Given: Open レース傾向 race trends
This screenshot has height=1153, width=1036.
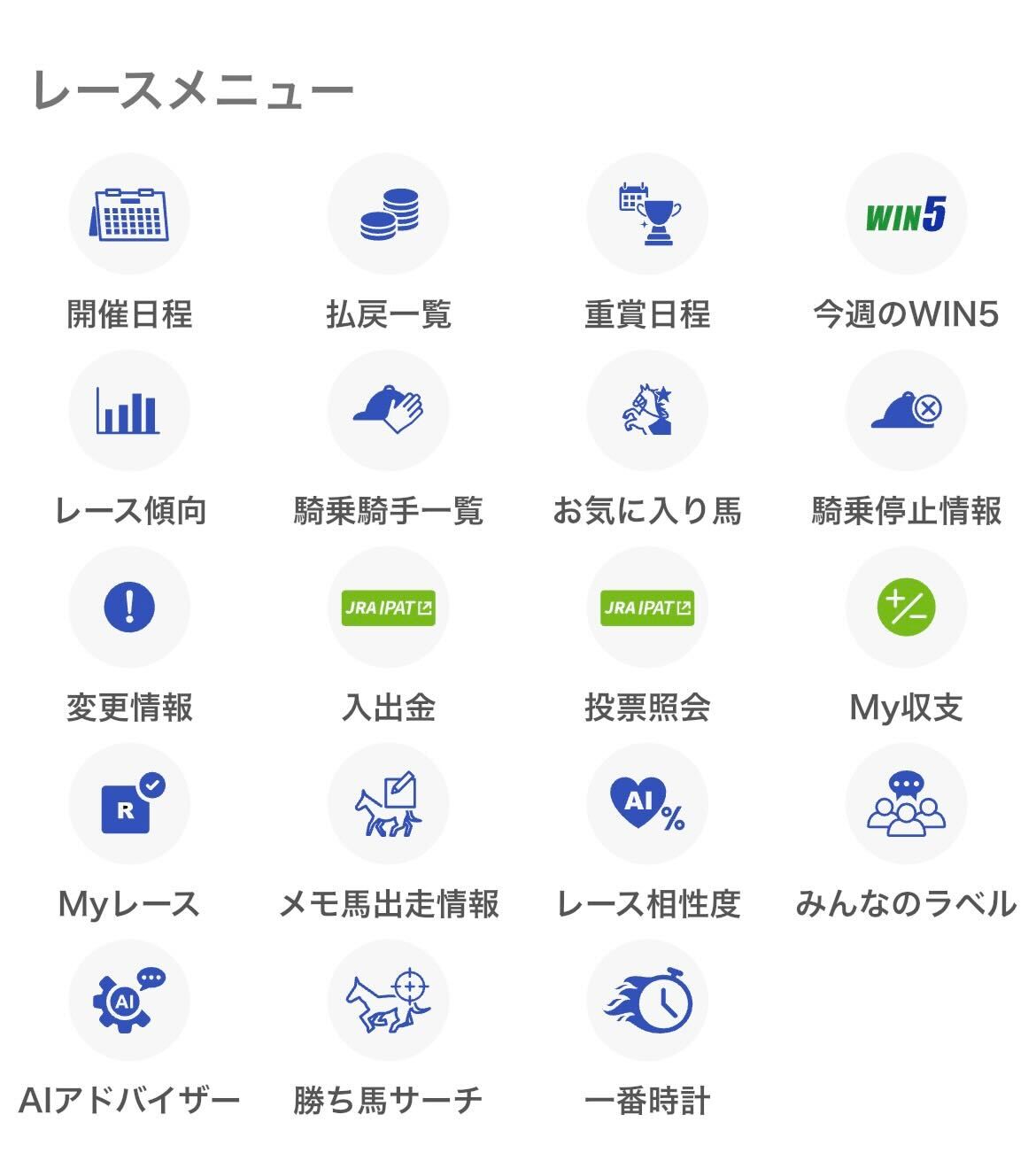Looking at the screenshot, I should coord(129,412).
